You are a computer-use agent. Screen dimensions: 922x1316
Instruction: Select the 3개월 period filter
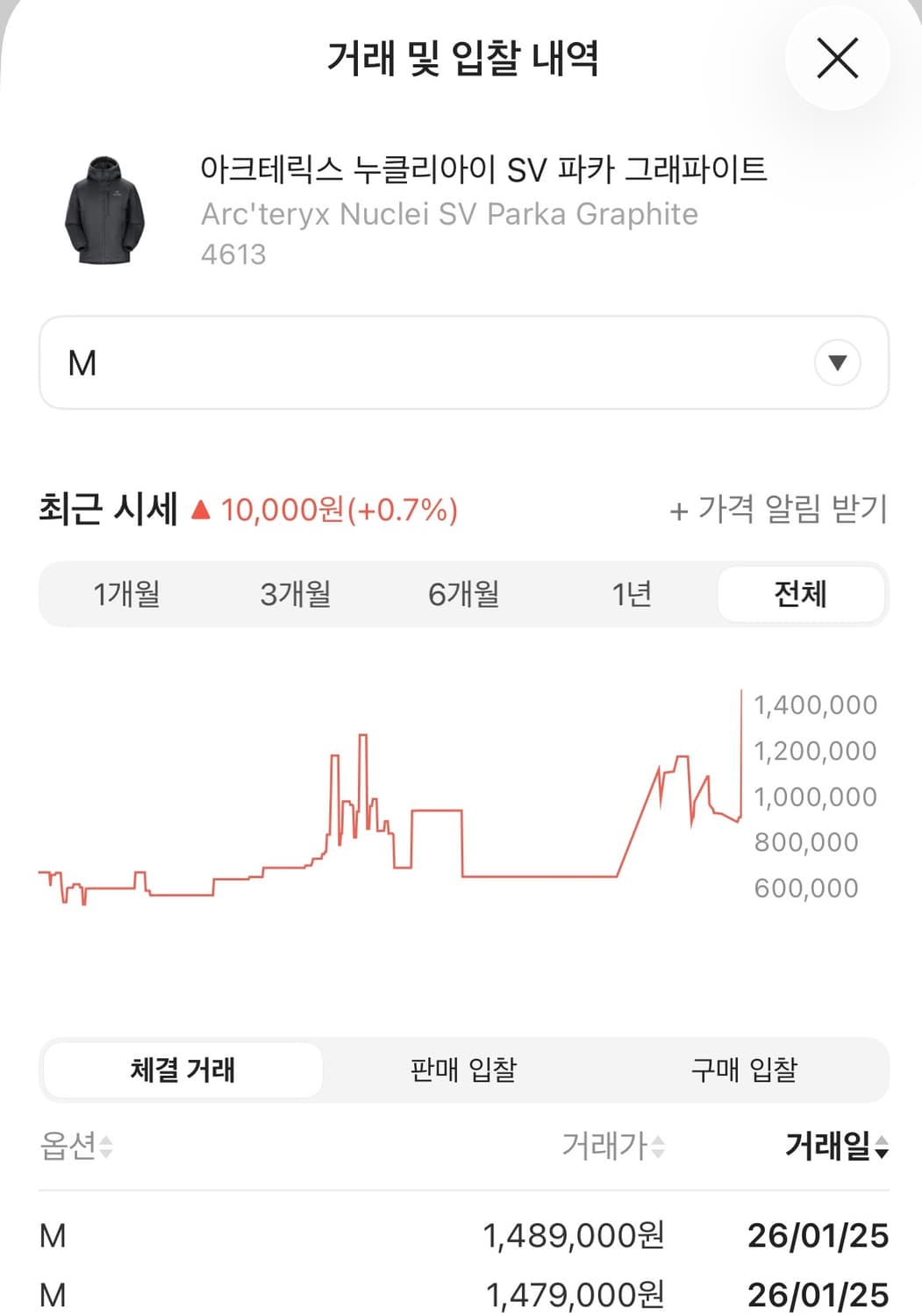[x=296, y=594]
